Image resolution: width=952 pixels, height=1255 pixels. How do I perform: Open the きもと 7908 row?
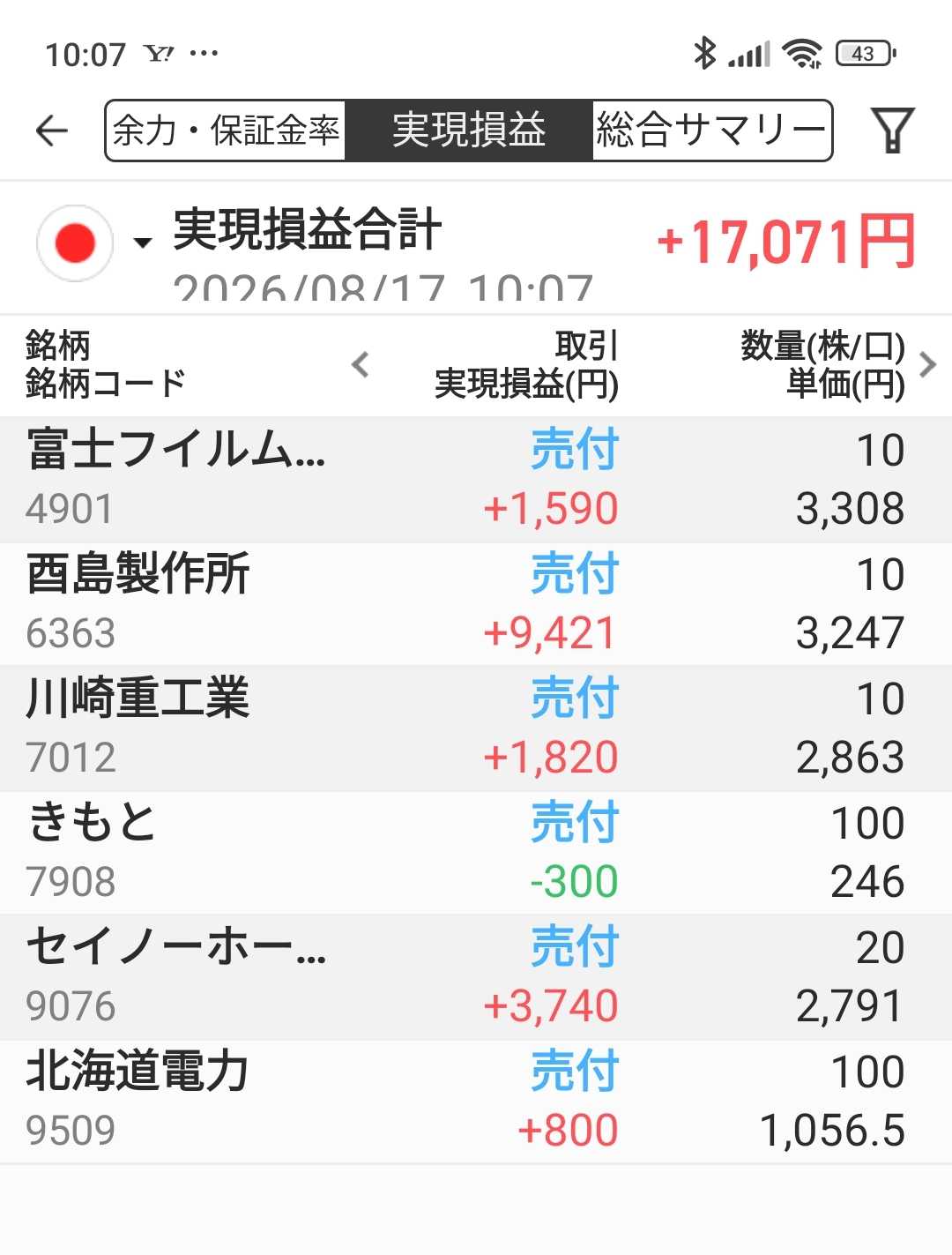coord(476,853)
